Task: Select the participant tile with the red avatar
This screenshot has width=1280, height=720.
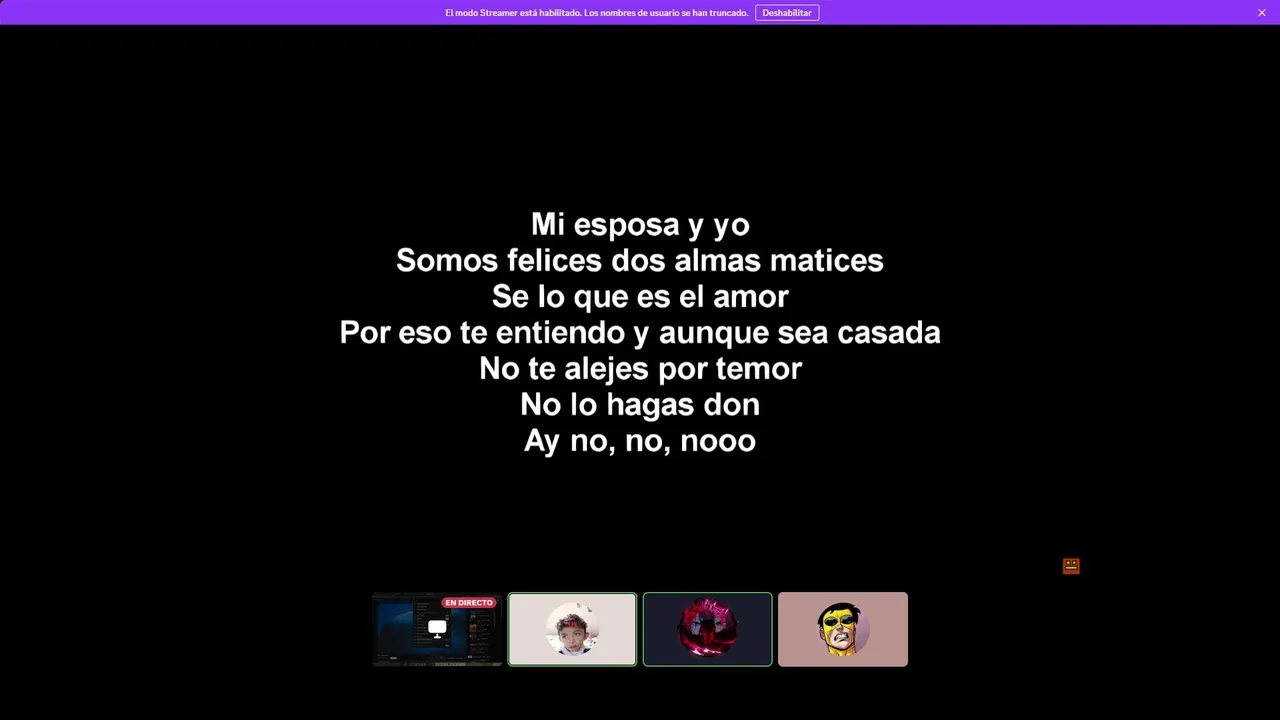Action: click(x=707, y=629)
